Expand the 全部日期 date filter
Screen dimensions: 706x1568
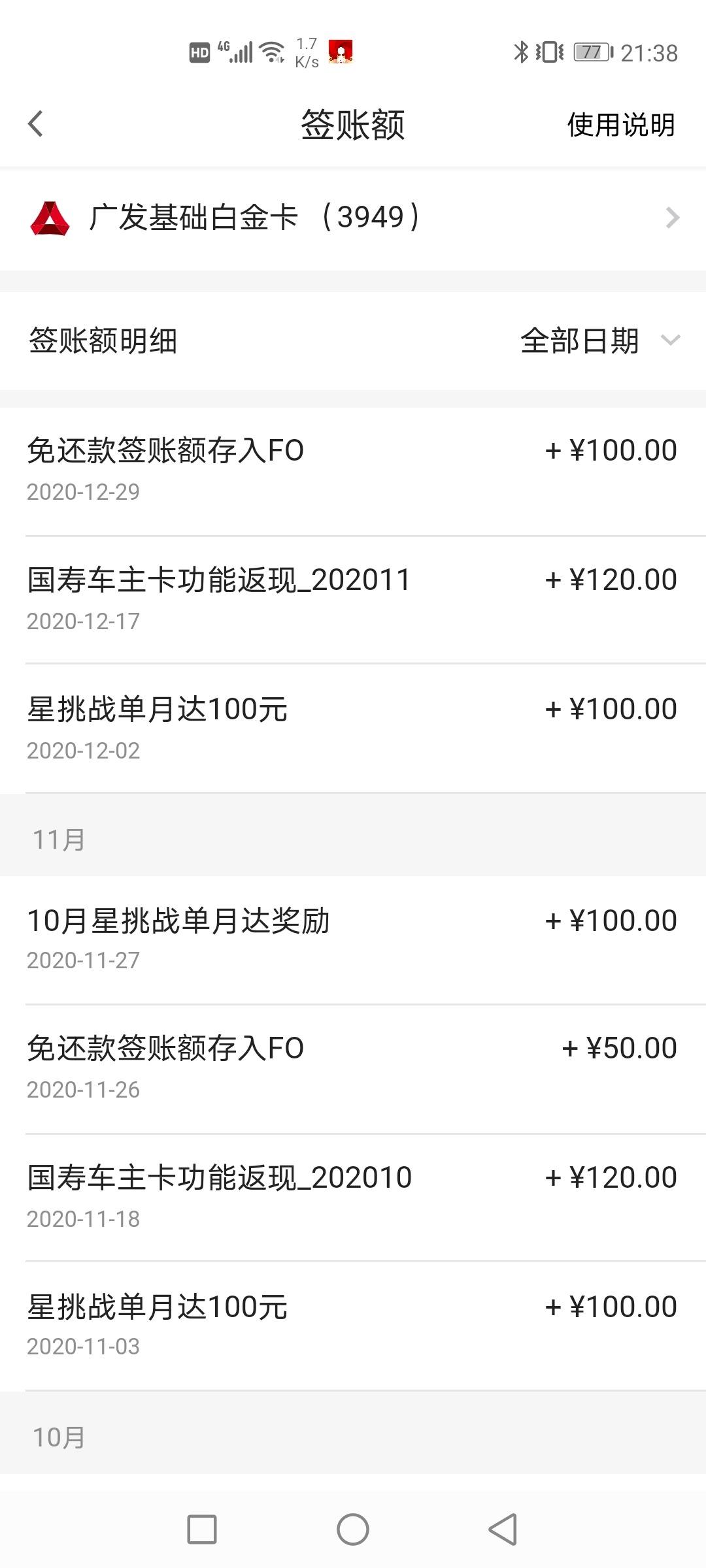click(600, 341)
